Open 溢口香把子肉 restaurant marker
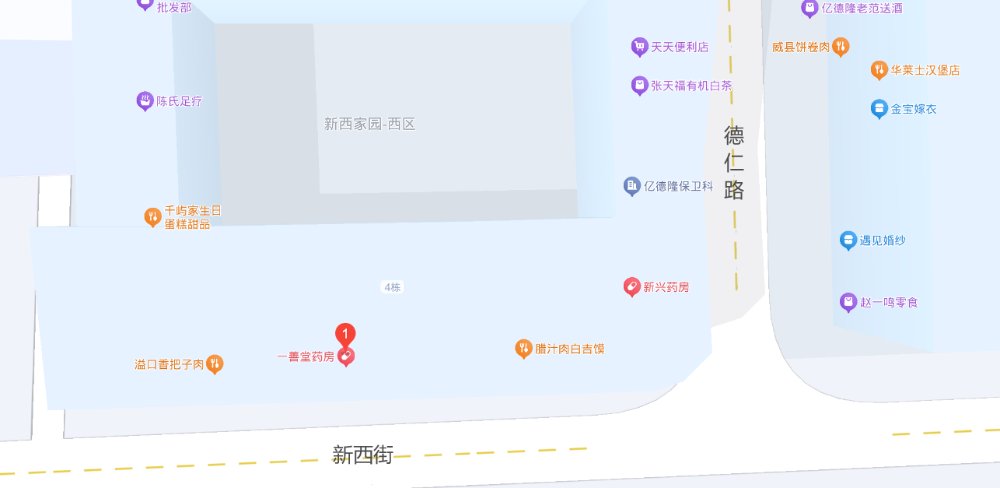Image resolution: width=1000 pixels, height=488 pixels. point(215,364)
